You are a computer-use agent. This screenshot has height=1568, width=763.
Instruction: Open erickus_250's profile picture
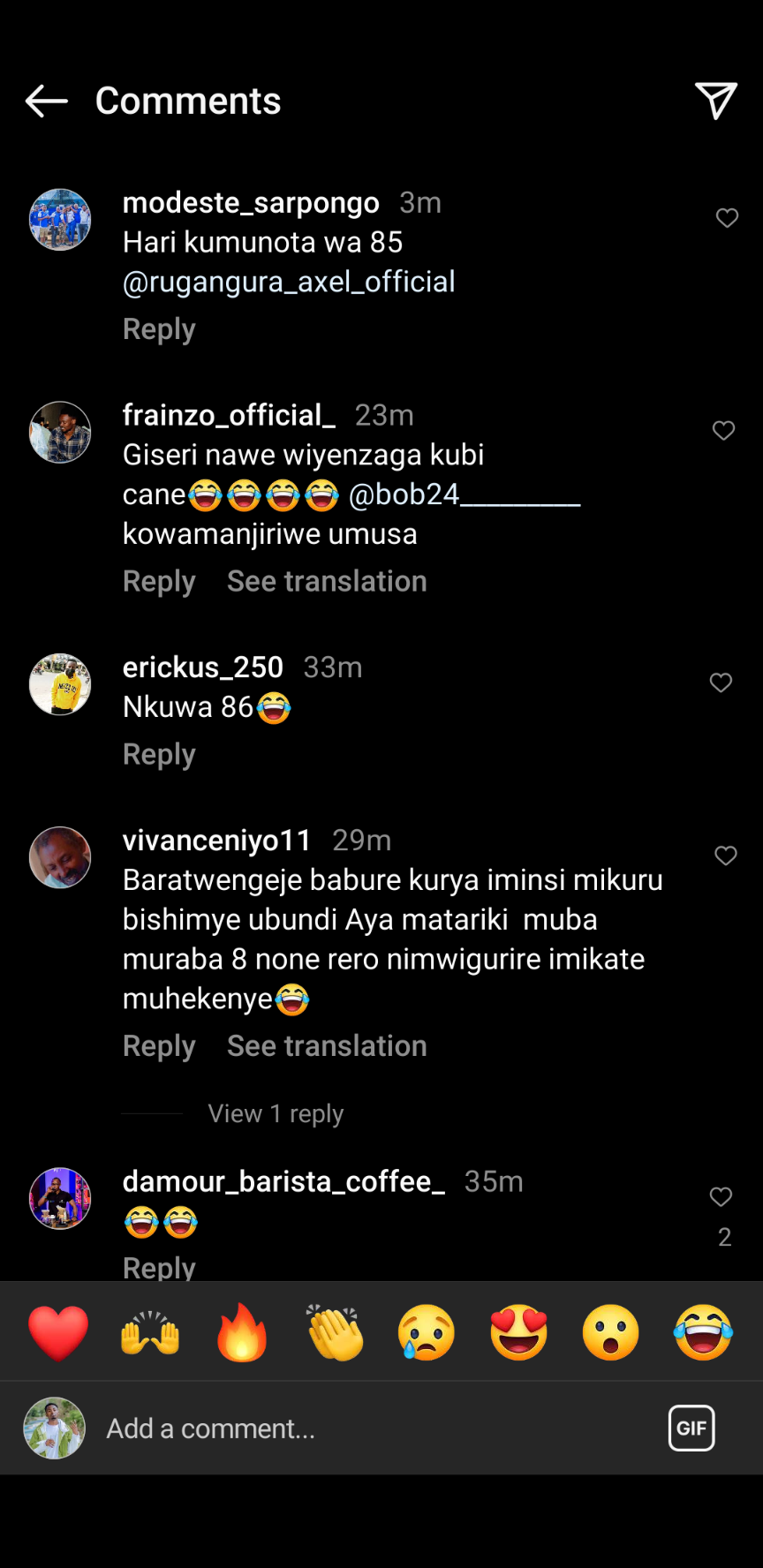[x=60, y=684]
